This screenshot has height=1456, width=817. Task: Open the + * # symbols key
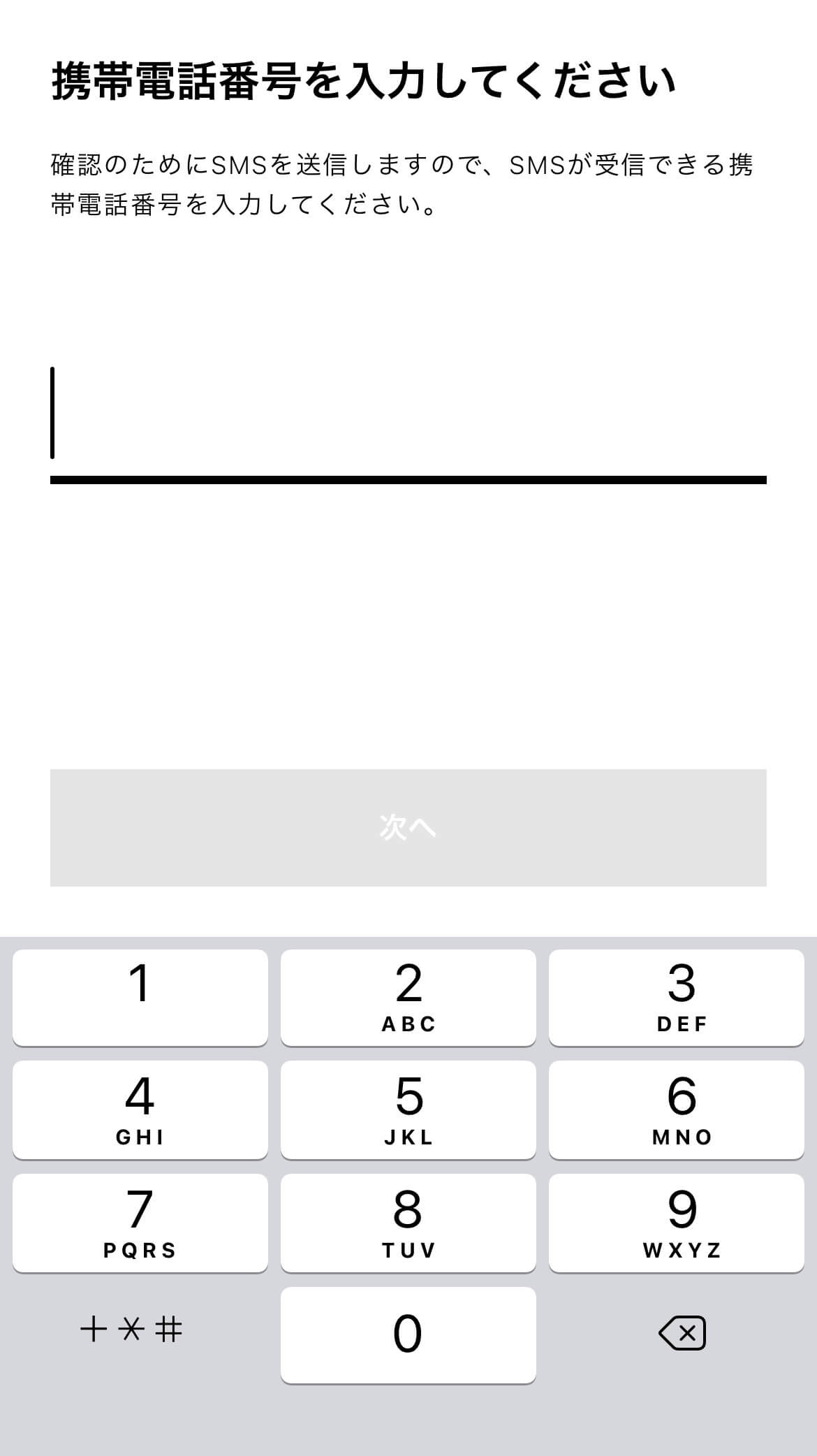pos(132,1329)
